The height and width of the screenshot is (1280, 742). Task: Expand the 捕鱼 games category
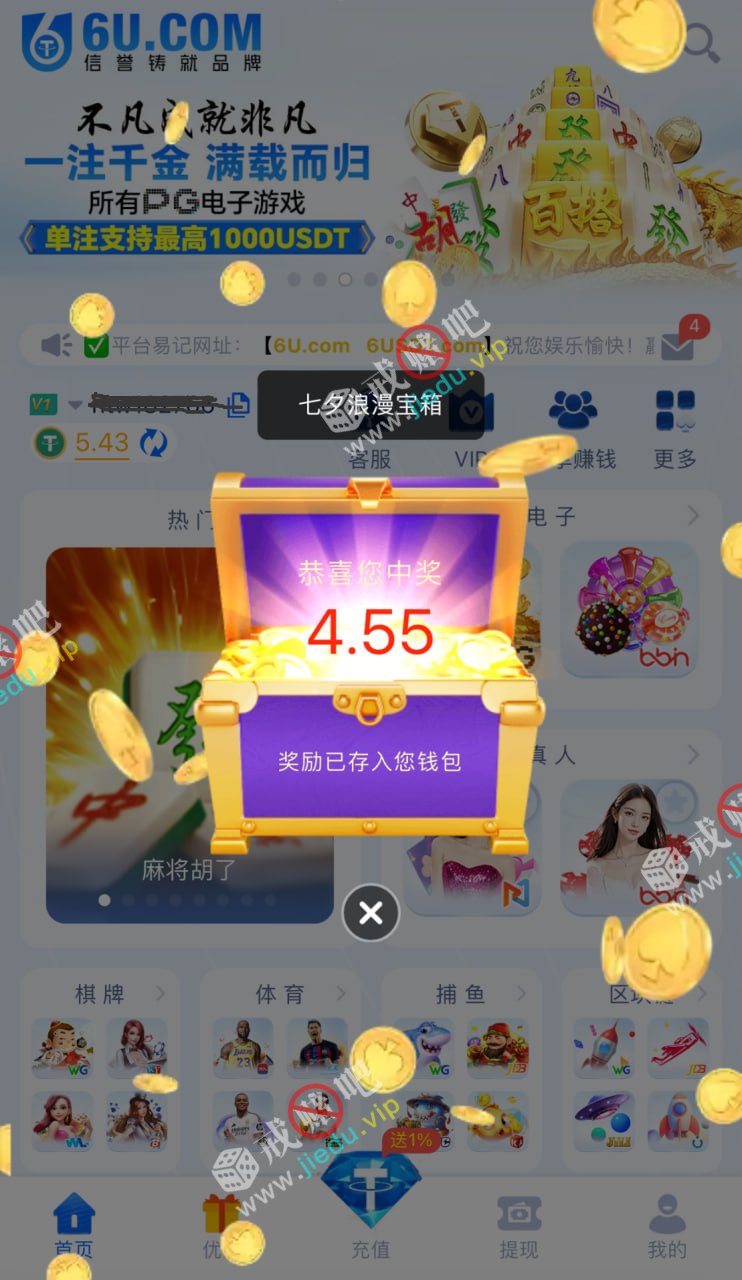tap(521, 993)
